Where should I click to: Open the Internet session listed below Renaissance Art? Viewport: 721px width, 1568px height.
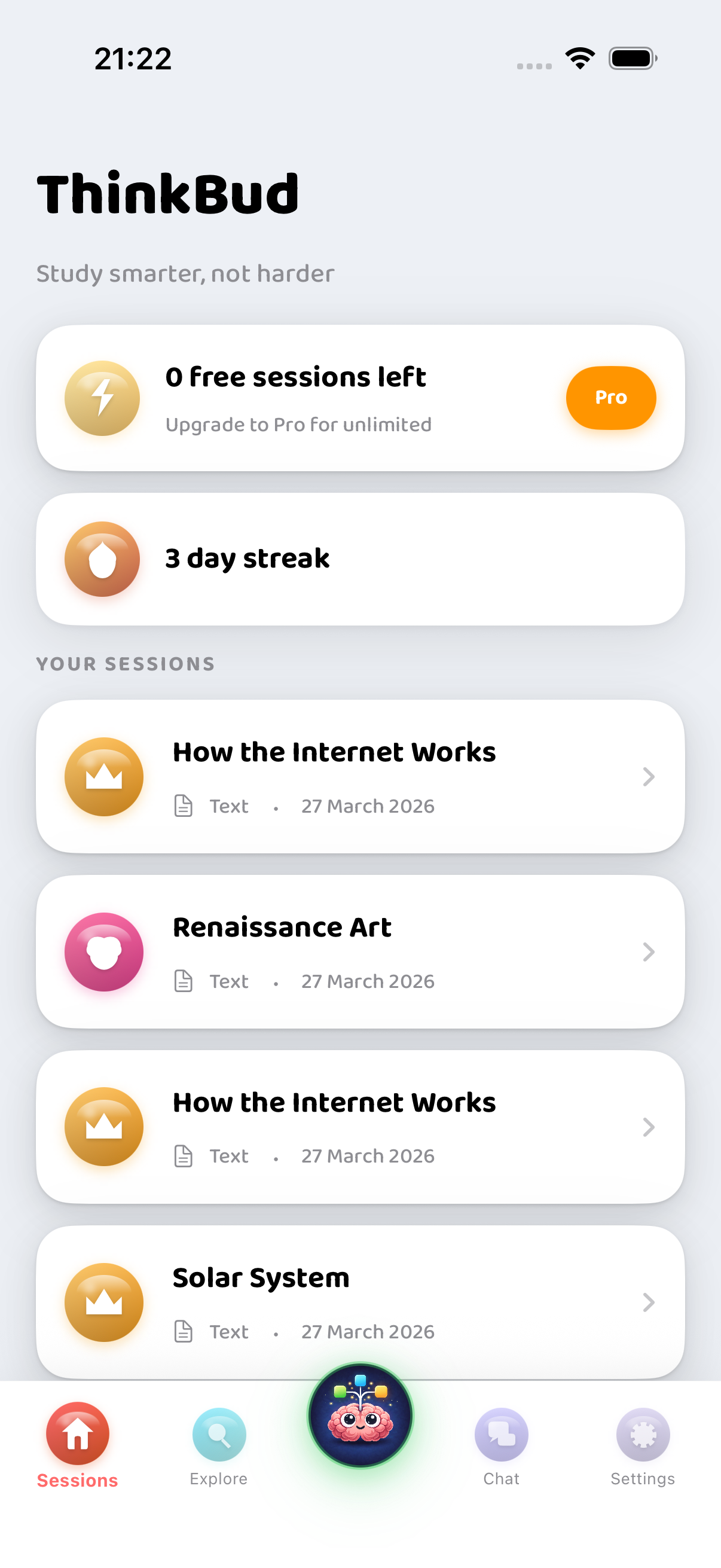359,1127
